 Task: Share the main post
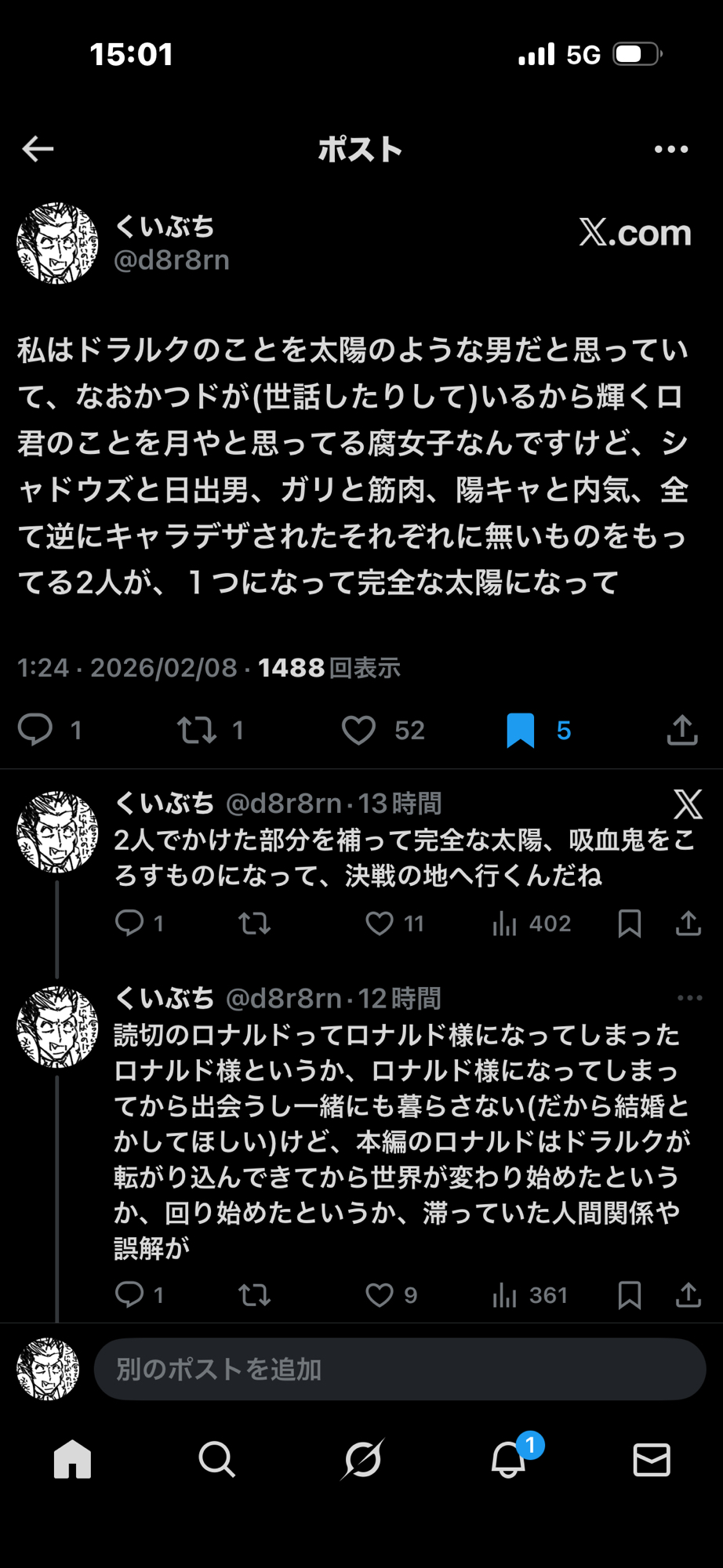tap(682, 730)
